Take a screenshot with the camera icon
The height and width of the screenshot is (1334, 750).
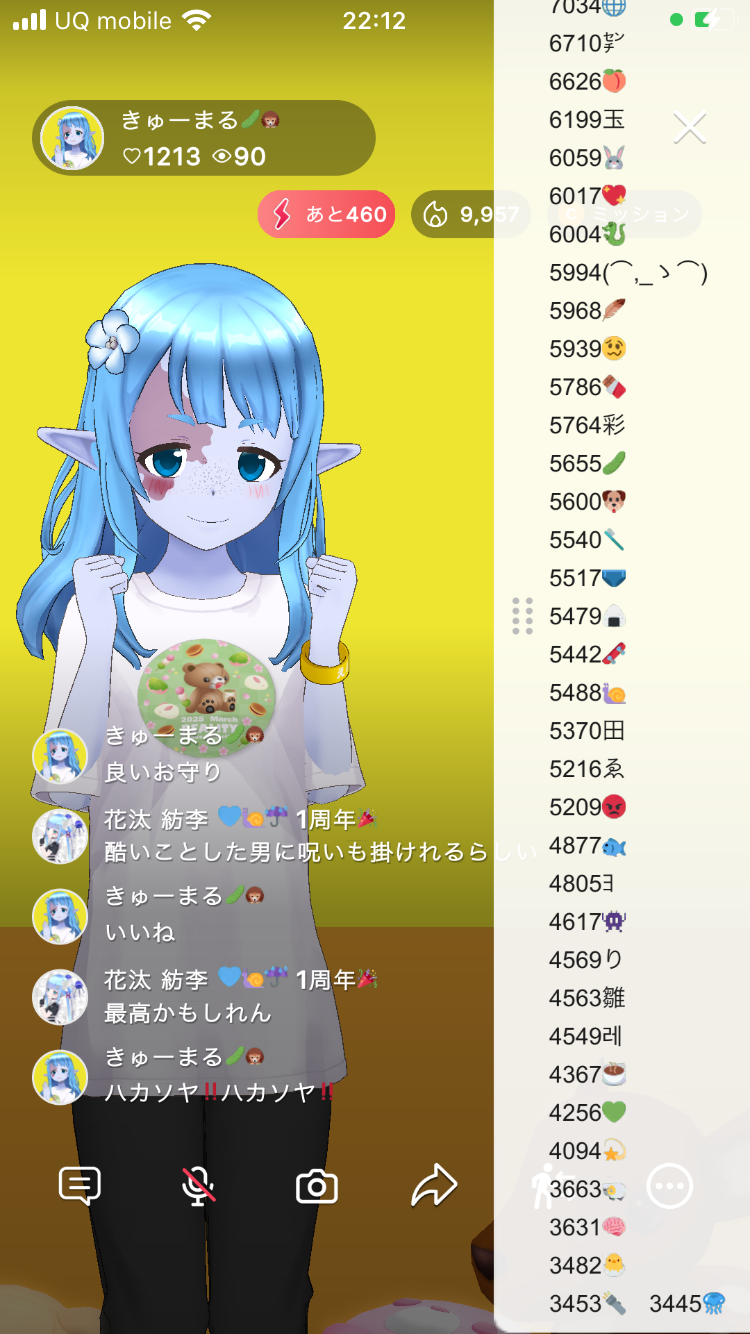317,1187
